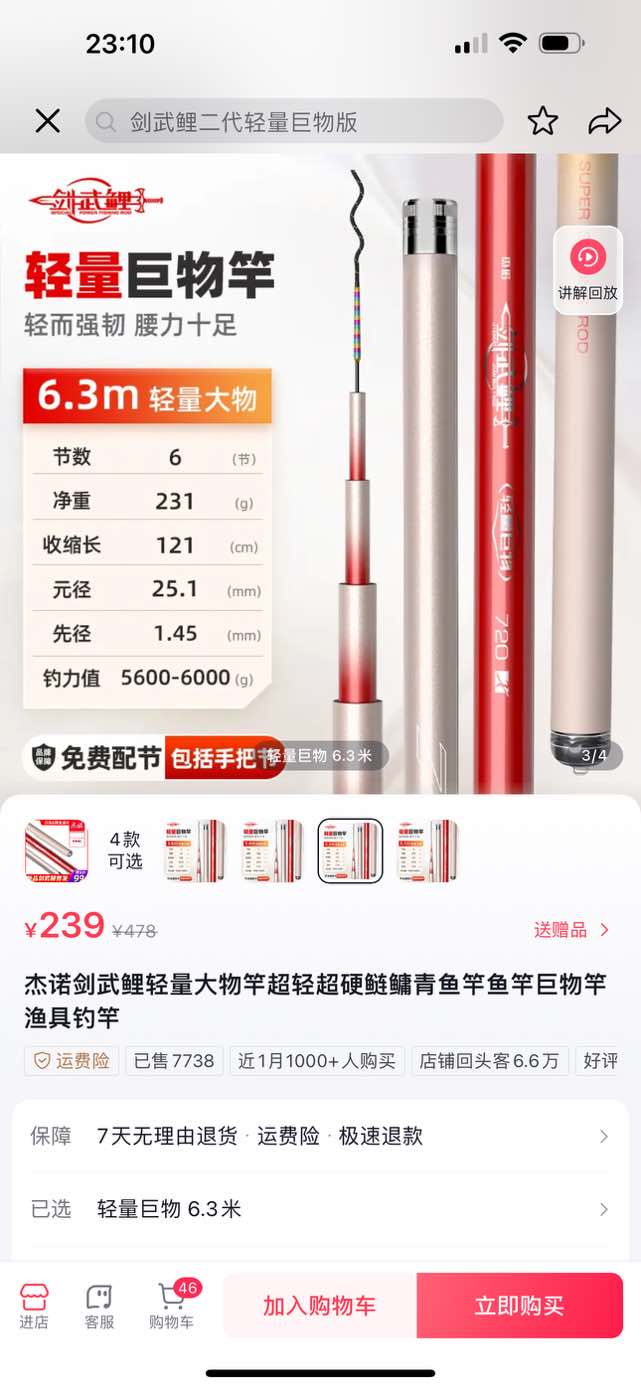Open the shopping cart 购物车
Image resolution: width=641 pixels, height=1389 pixels.
point(171,1306)
